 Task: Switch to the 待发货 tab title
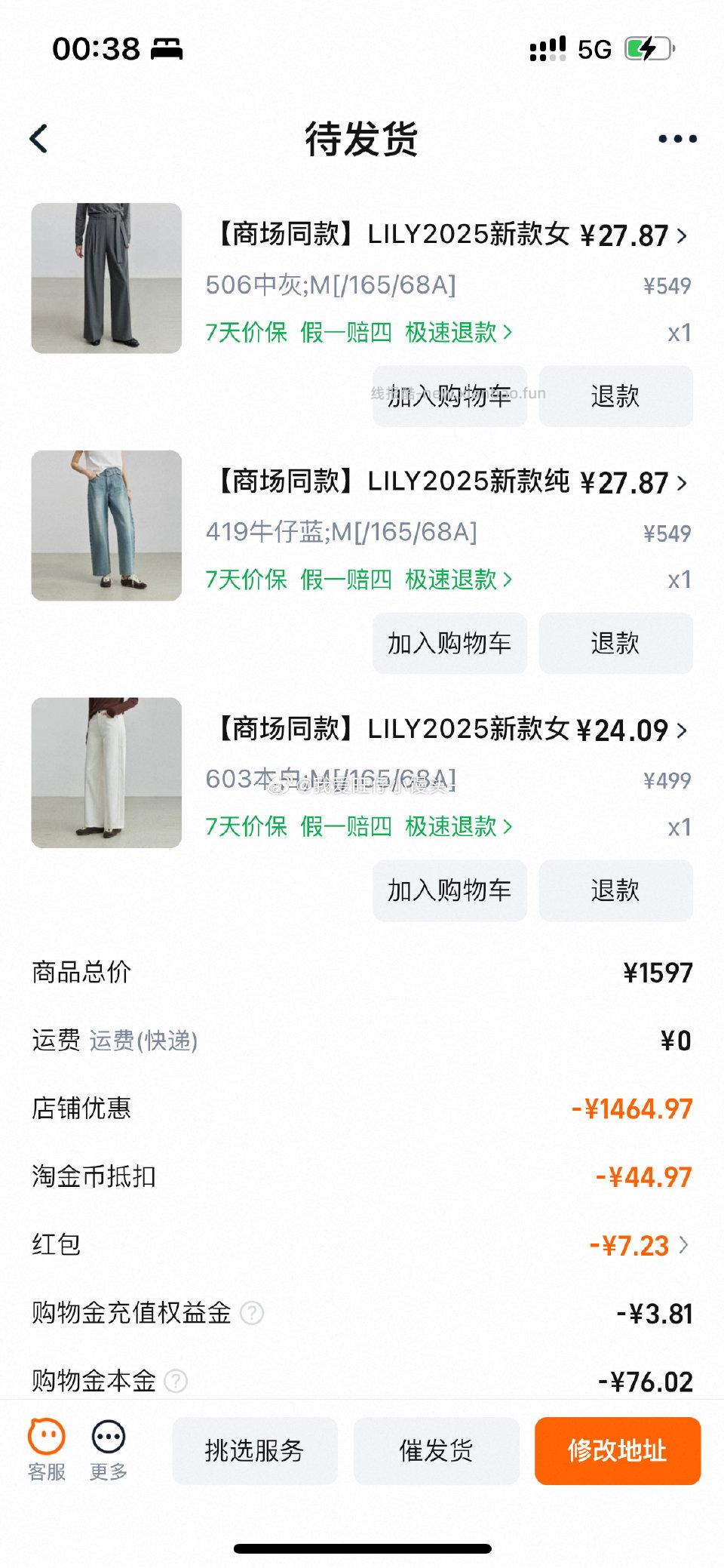[362, 140]
